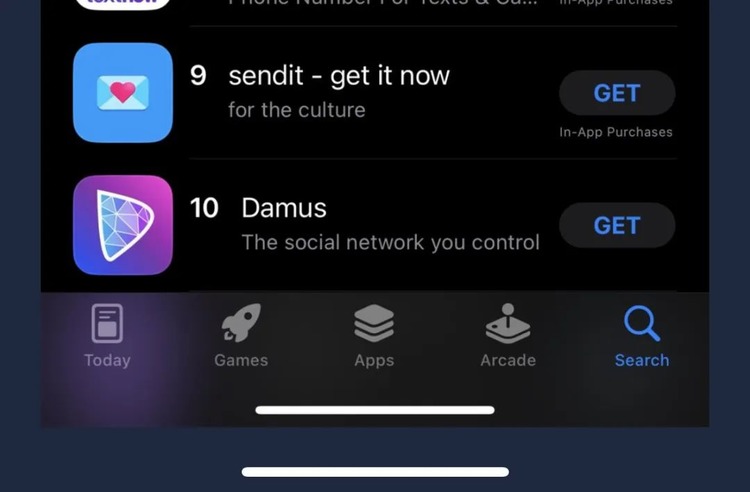750x492 pixels.
Task: Get the Damus app
Action: tap(616, 225)
